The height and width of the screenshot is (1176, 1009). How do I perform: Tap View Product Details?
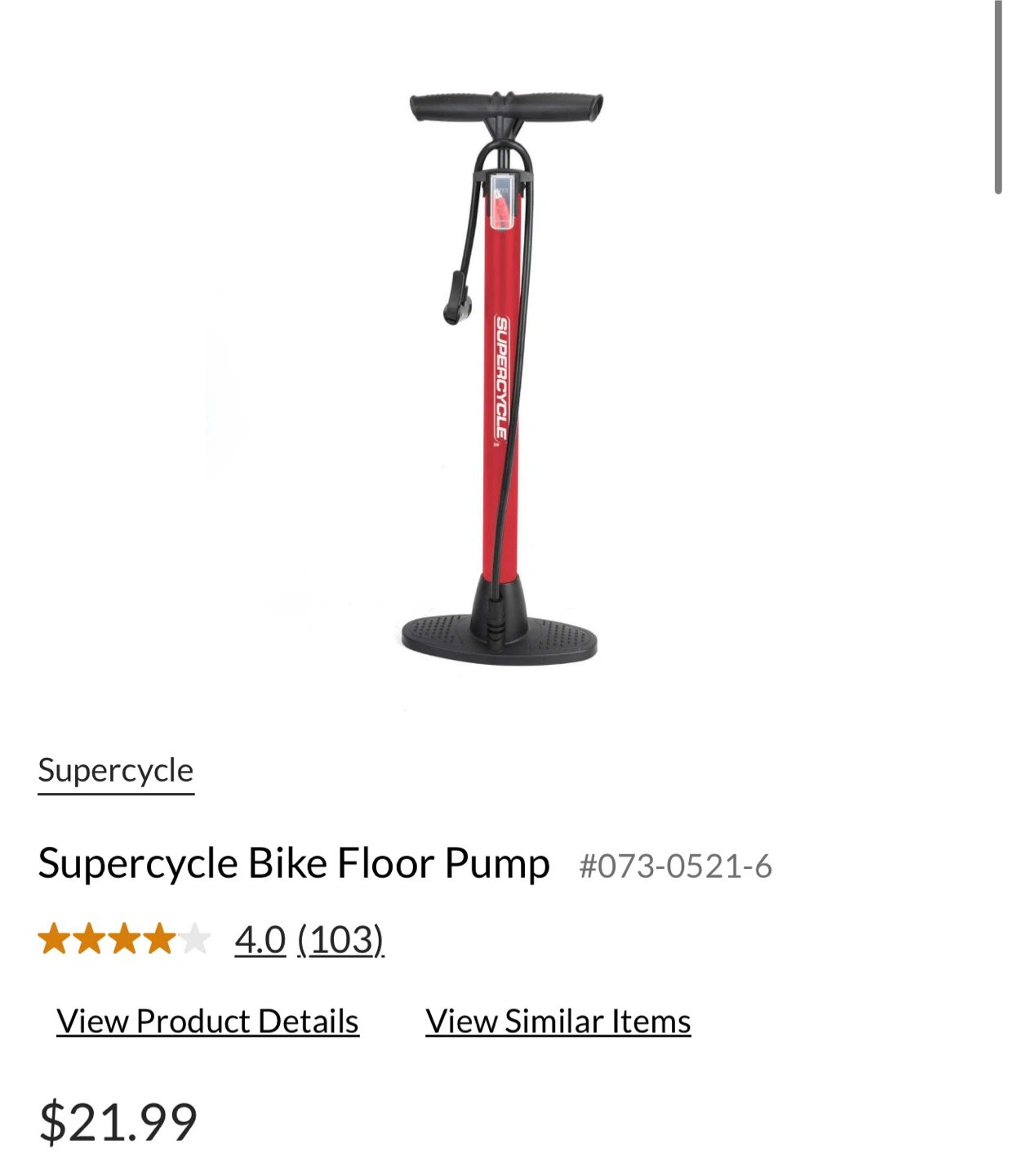(207, 1022)
